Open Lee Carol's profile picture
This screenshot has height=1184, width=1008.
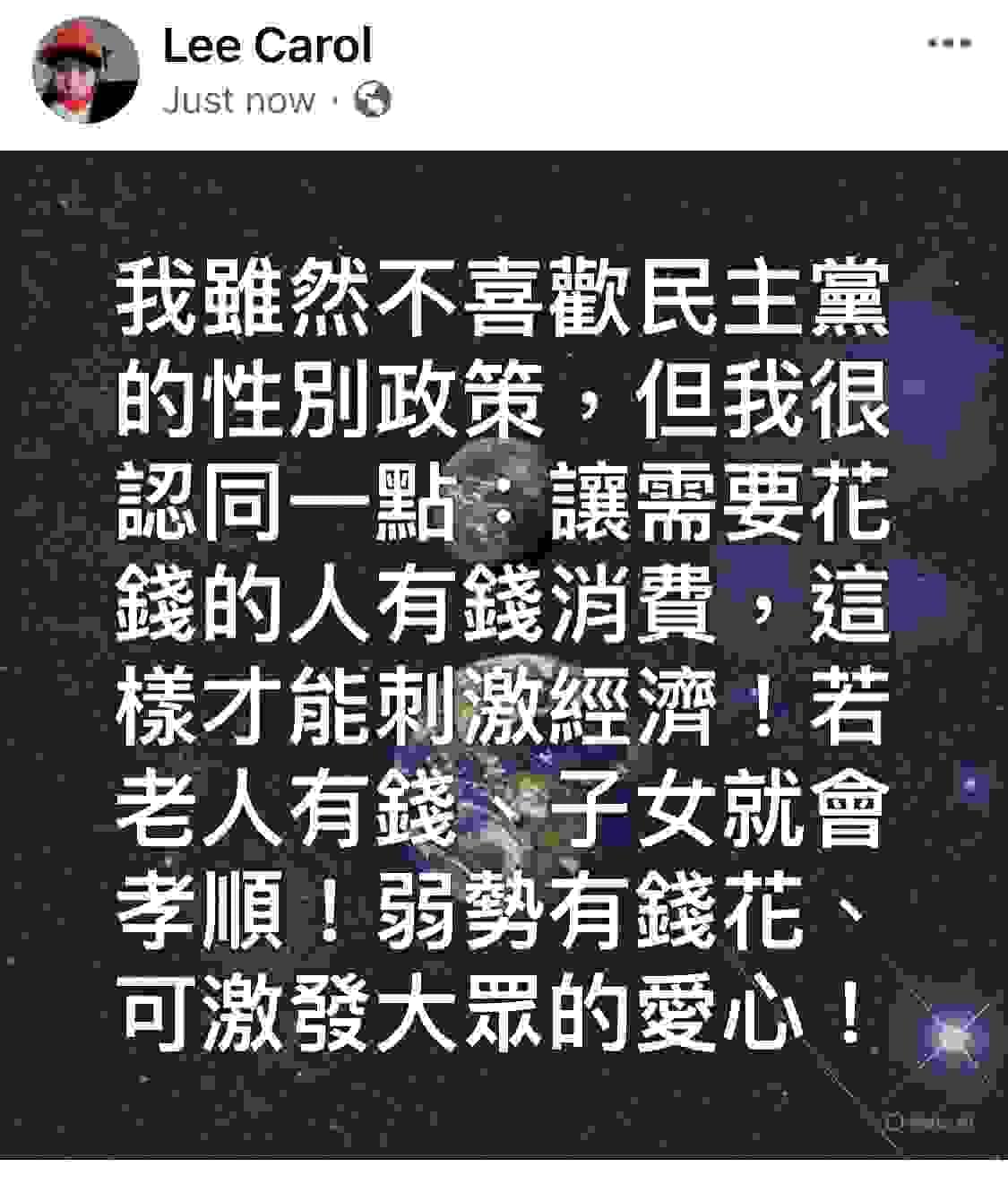click(86, 70)
